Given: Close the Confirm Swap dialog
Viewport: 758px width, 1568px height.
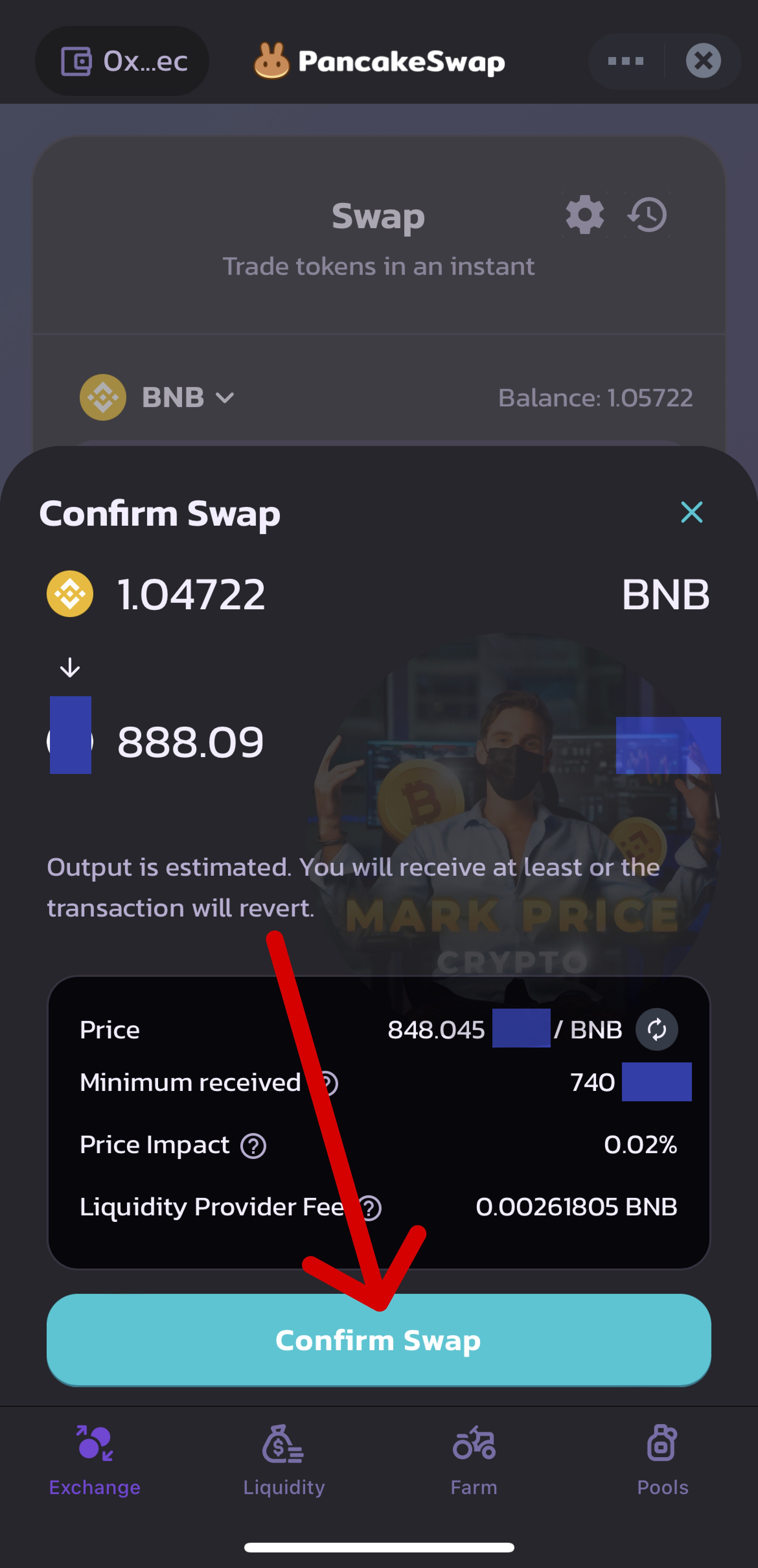Looking at the screenshot, I should coord(692,512).
